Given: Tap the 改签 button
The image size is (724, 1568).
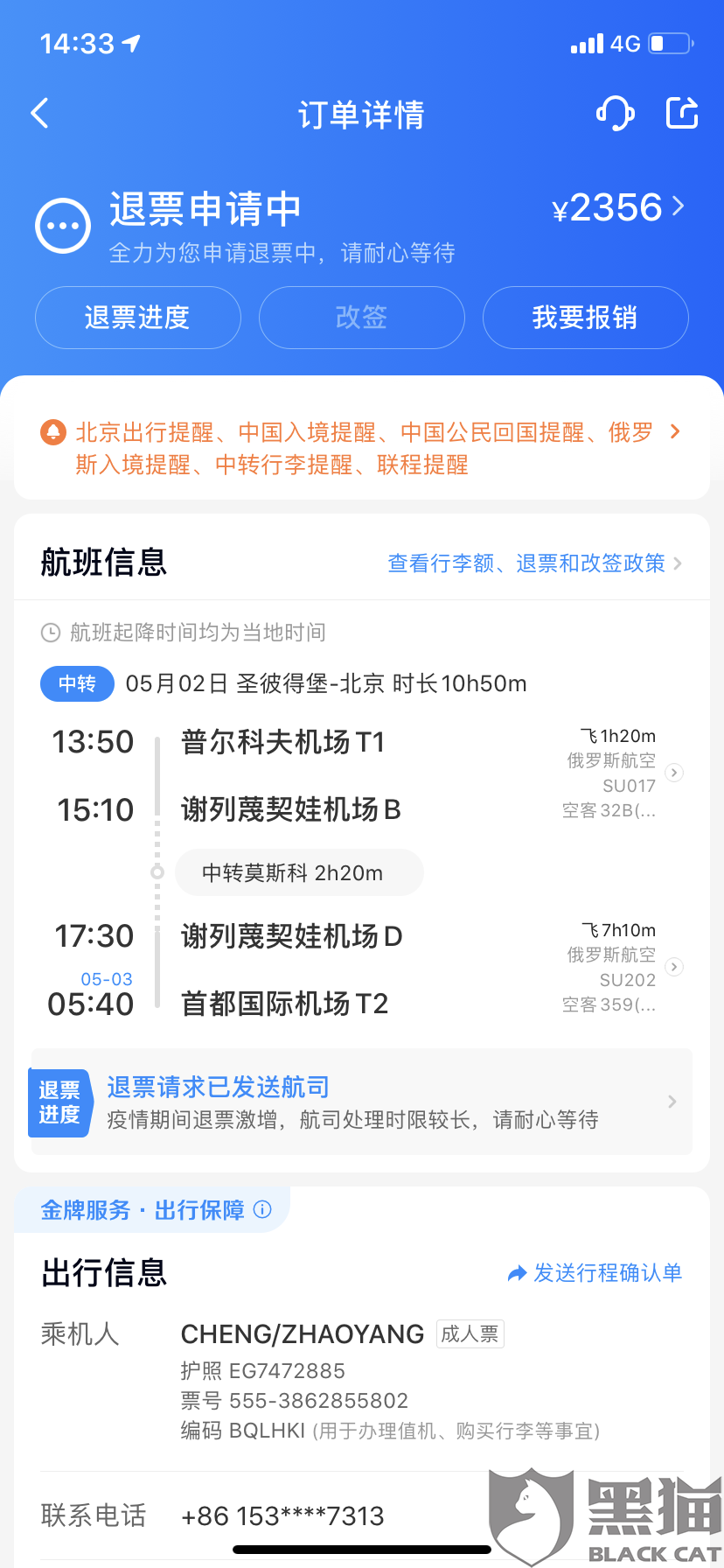Looking at the screenshot, I should pyautogui.click(x=362, y=318).
